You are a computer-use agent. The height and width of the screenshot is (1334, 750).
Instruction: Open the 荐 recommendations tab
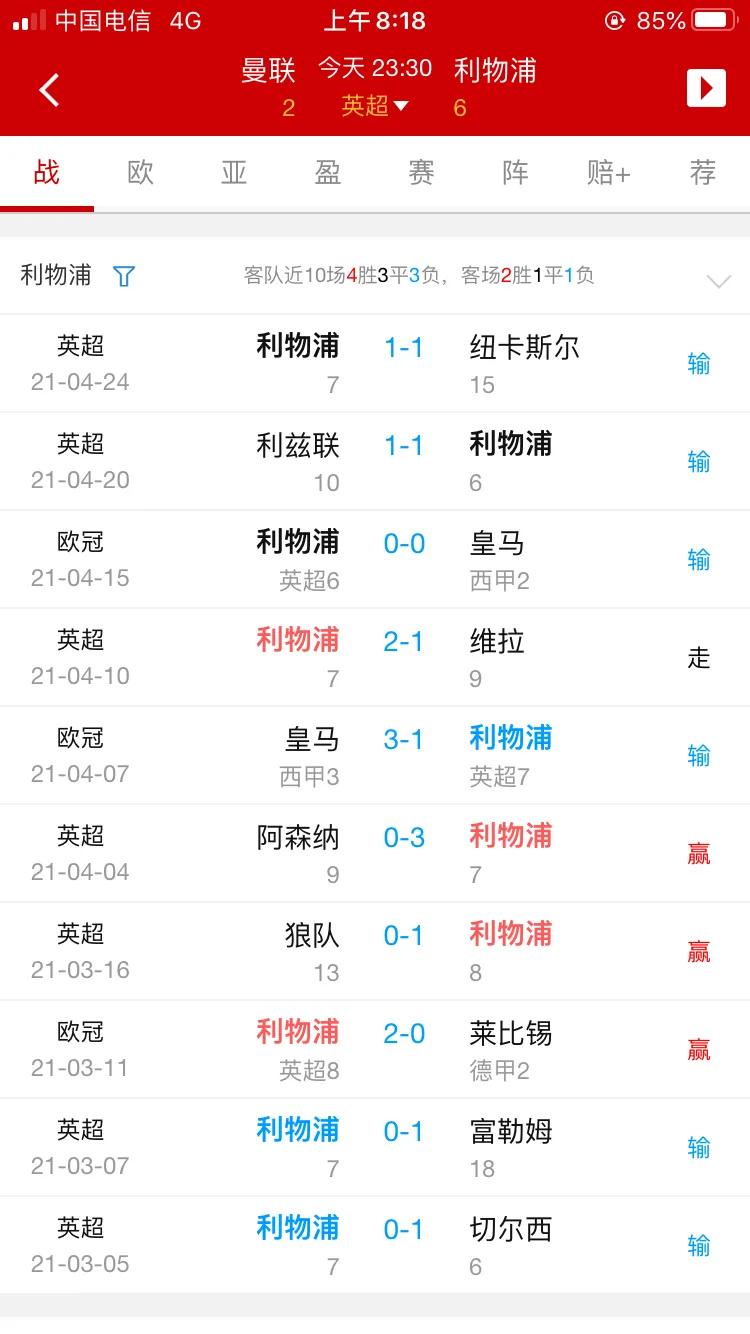click(703, 173)
